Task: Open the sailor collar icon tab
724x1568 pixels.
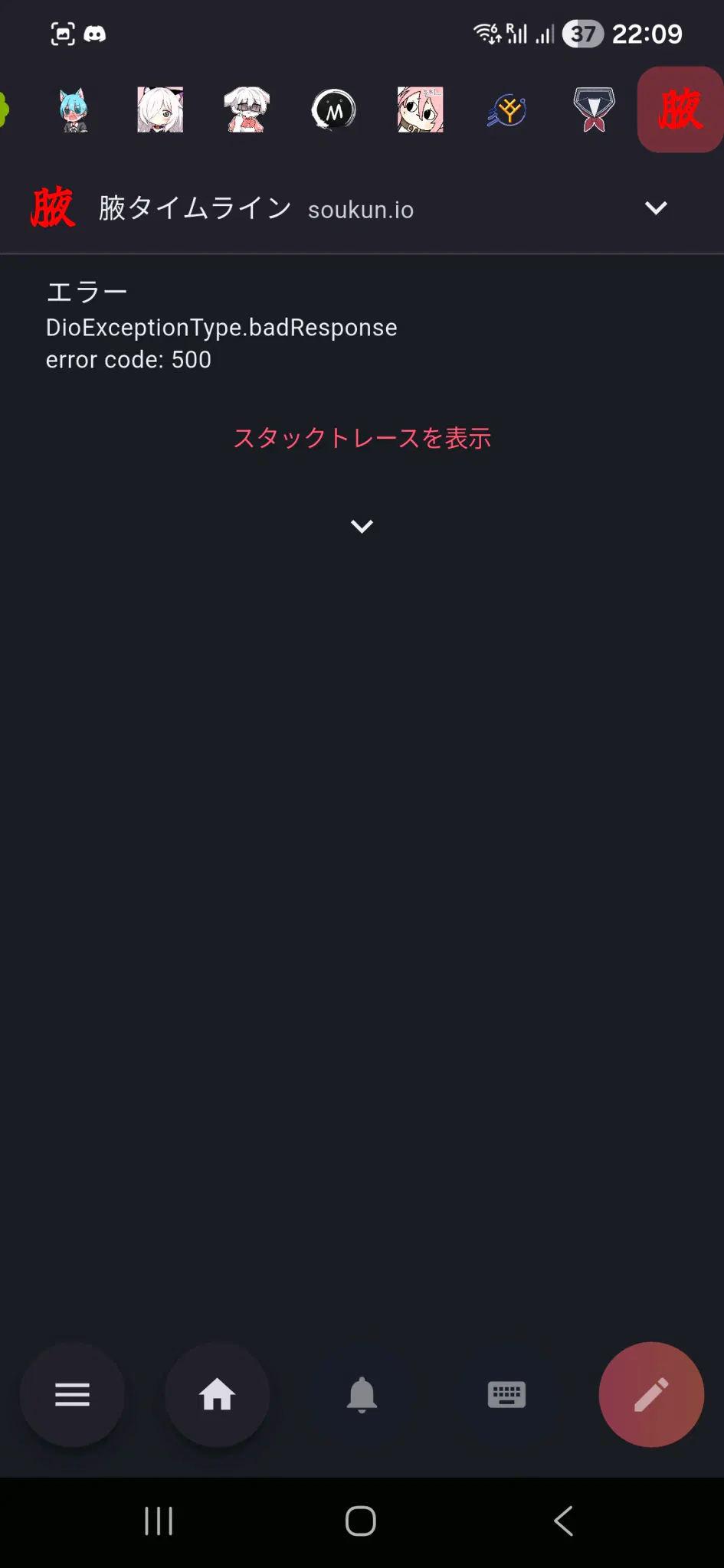Action: pyautogui.click(x=594, y=110)
